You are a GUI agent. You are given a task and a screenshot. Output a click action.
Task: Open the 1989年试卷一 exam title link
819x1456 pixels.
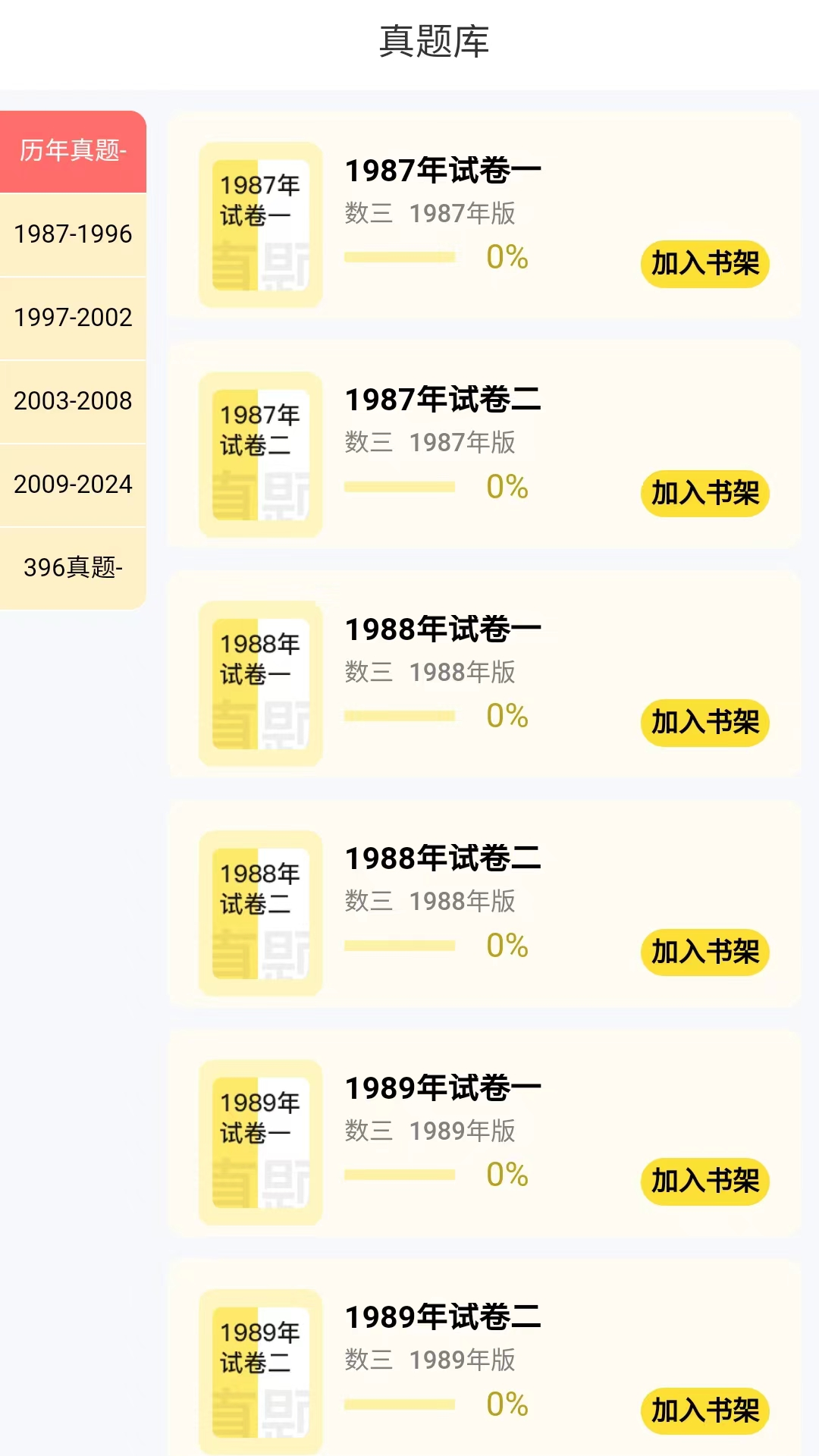443,1087
